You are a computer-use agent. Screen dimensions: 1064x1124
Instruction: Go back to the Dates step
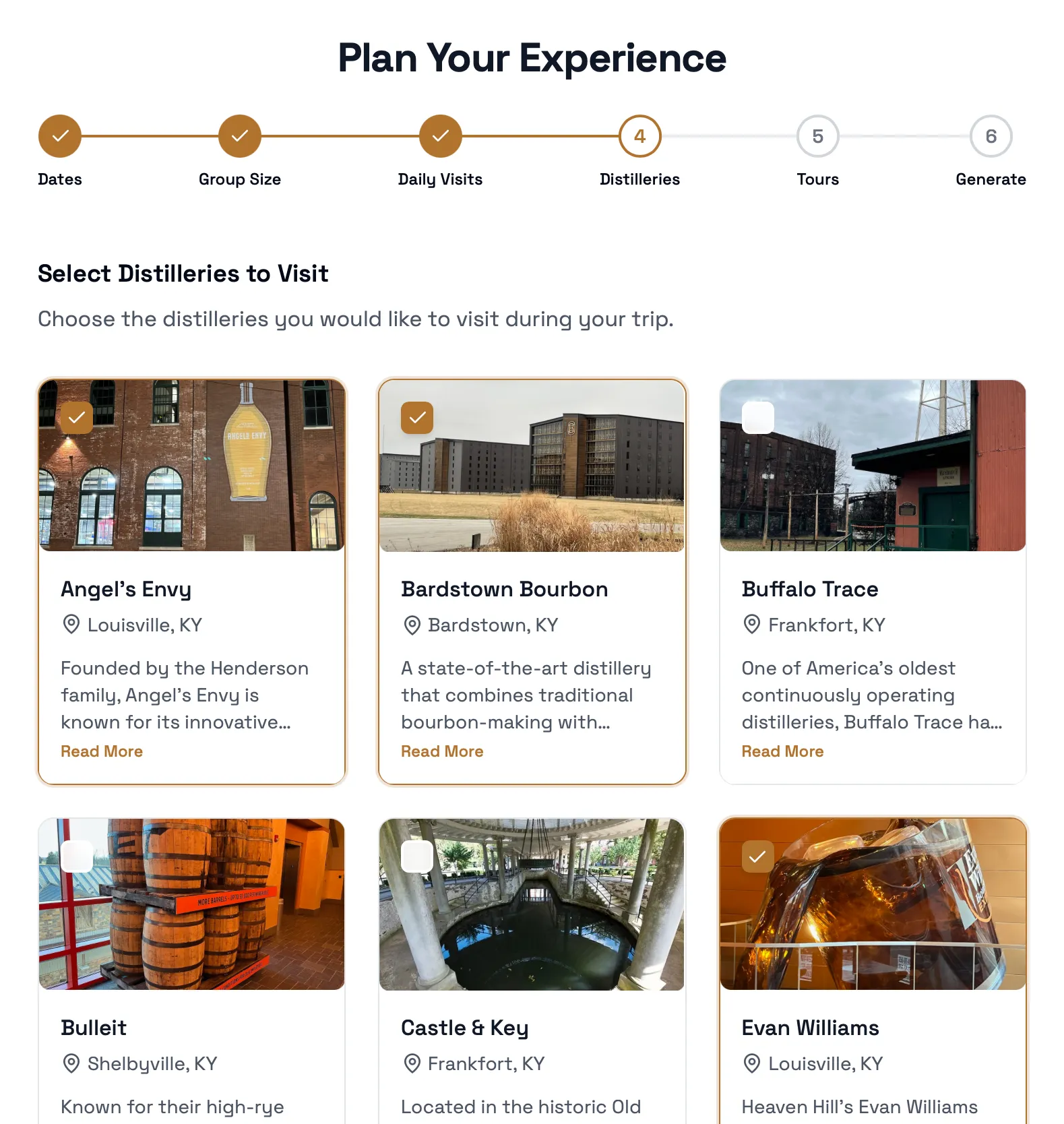pyautogui.click(x=60, y=136)
